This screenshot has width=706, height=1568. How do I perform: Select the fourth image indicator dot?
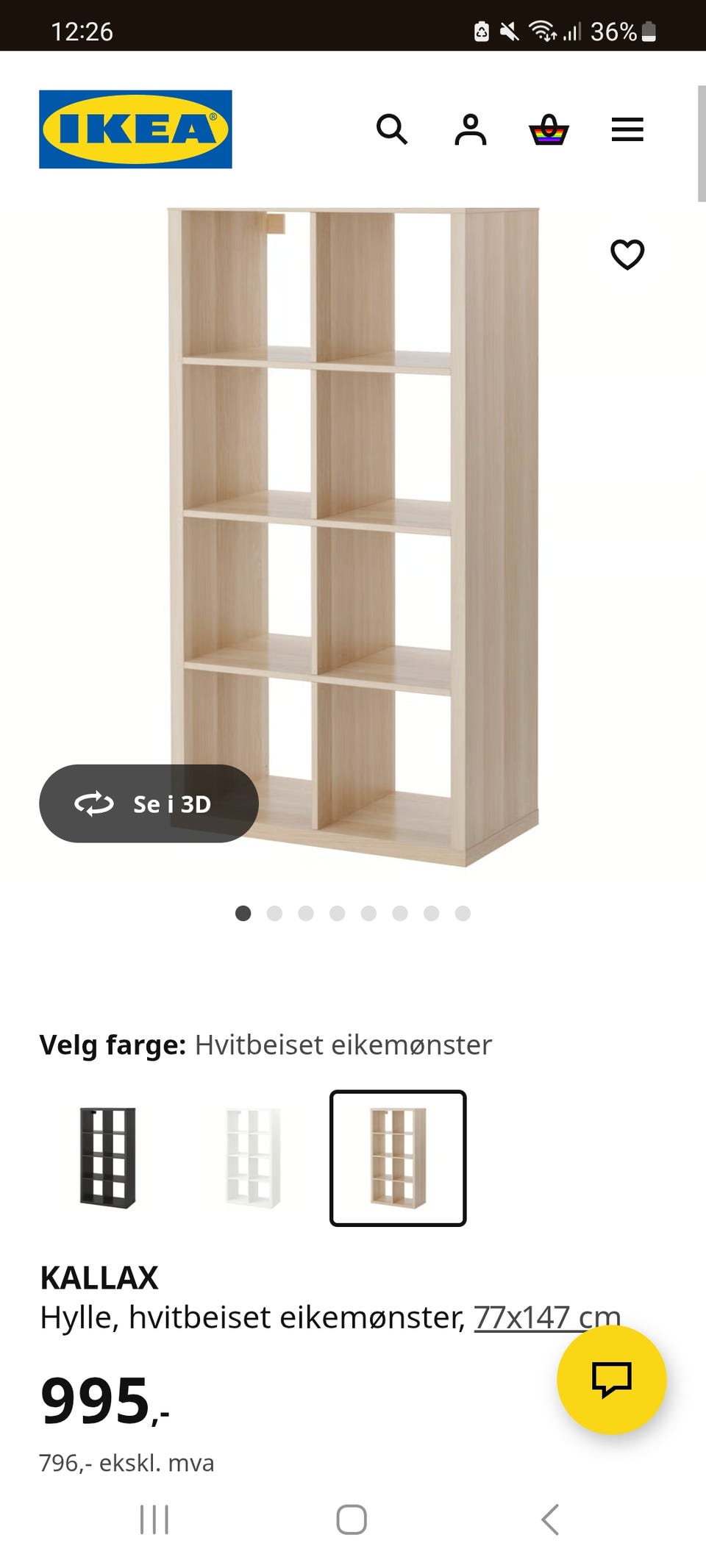coord(338,913)
